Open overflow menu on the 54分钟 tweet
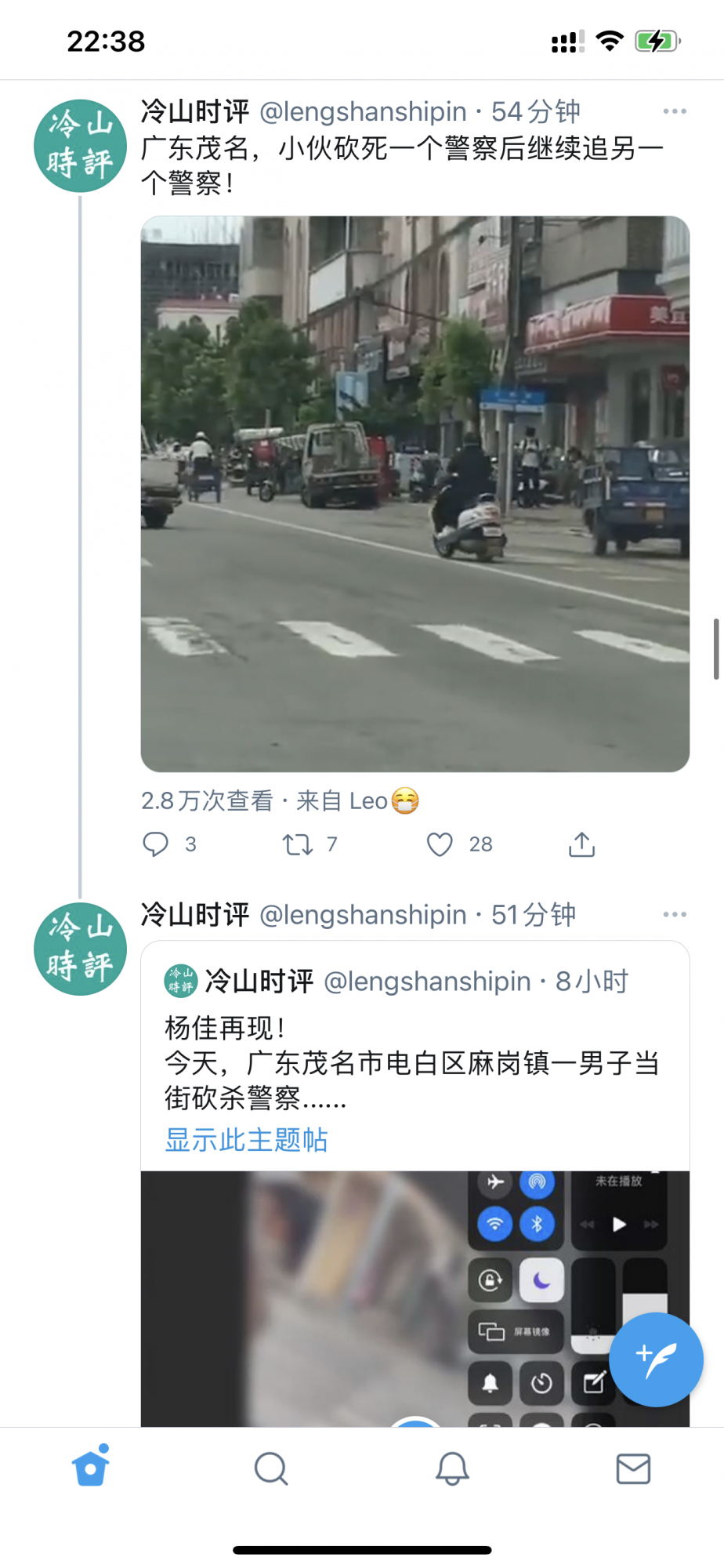 (674, 111)
